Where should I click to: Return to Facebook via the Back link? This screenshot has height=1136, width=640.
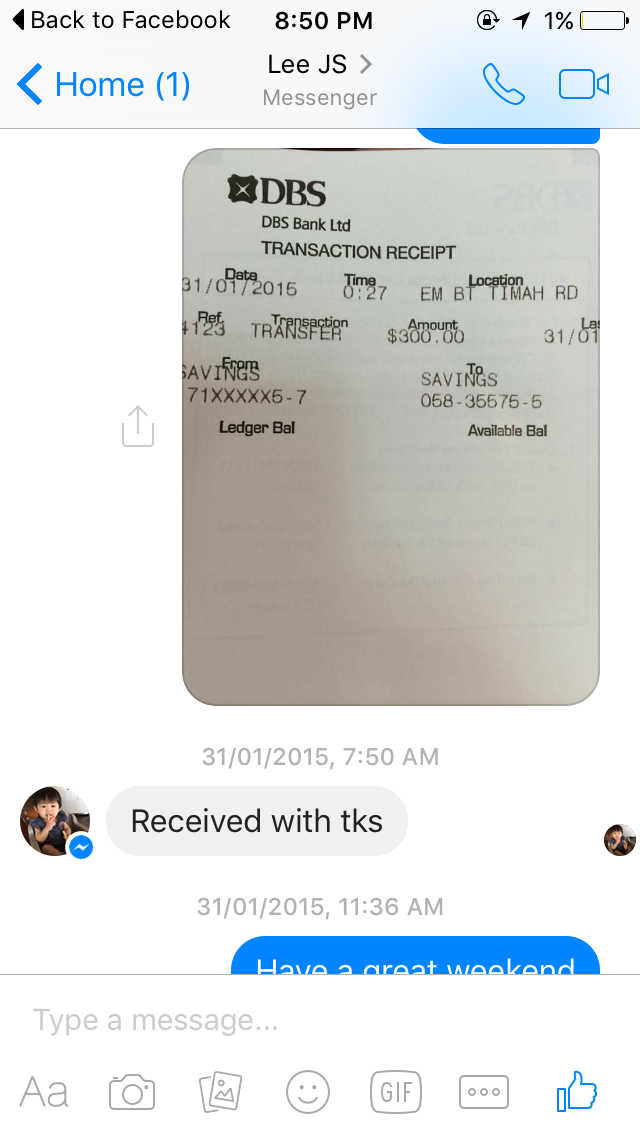tap(122, 20)
